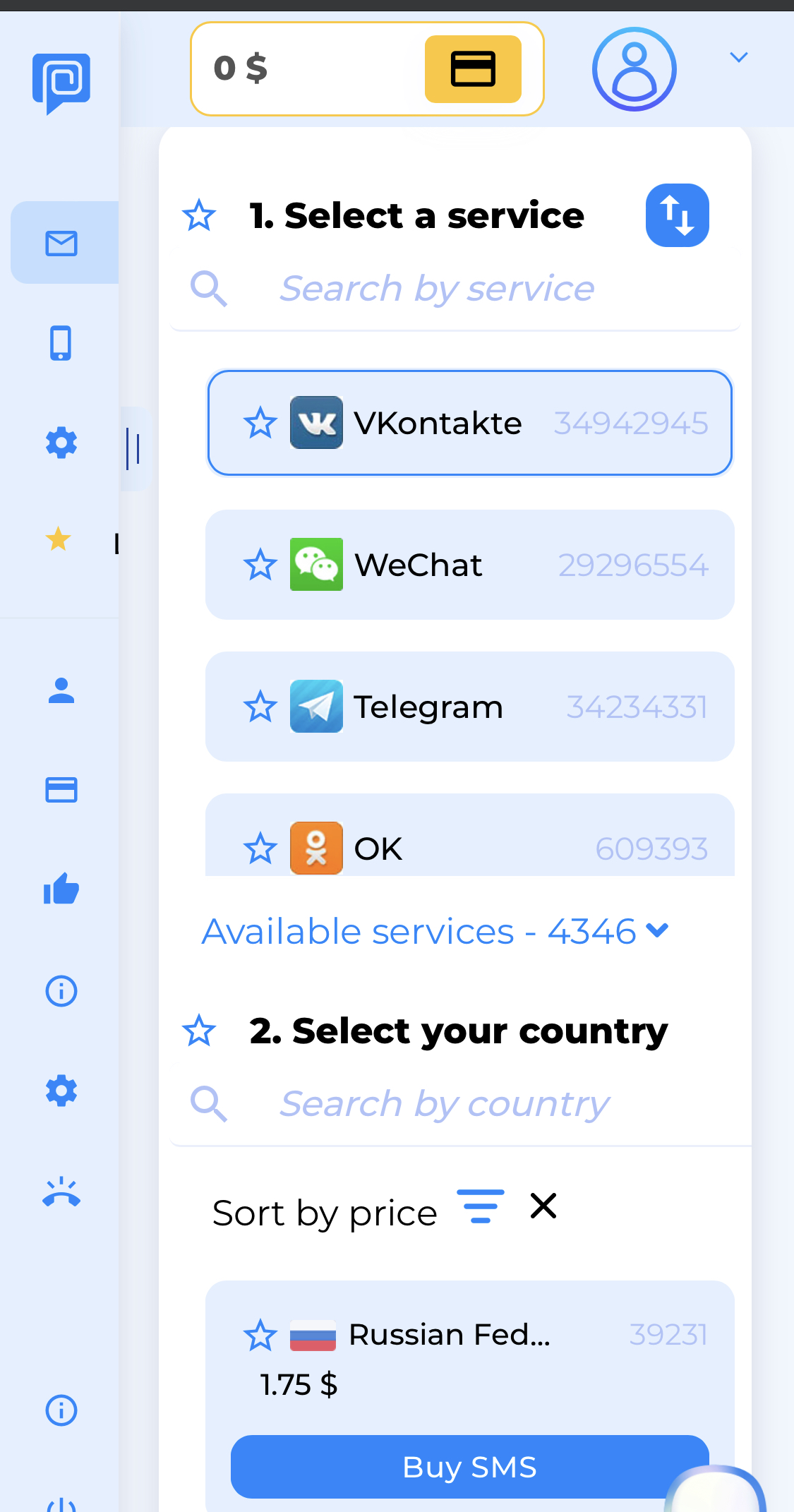Toggle the Sort by price filter
The height and width of the screenshot is (1512, 794).
[x=481, y=1206]
